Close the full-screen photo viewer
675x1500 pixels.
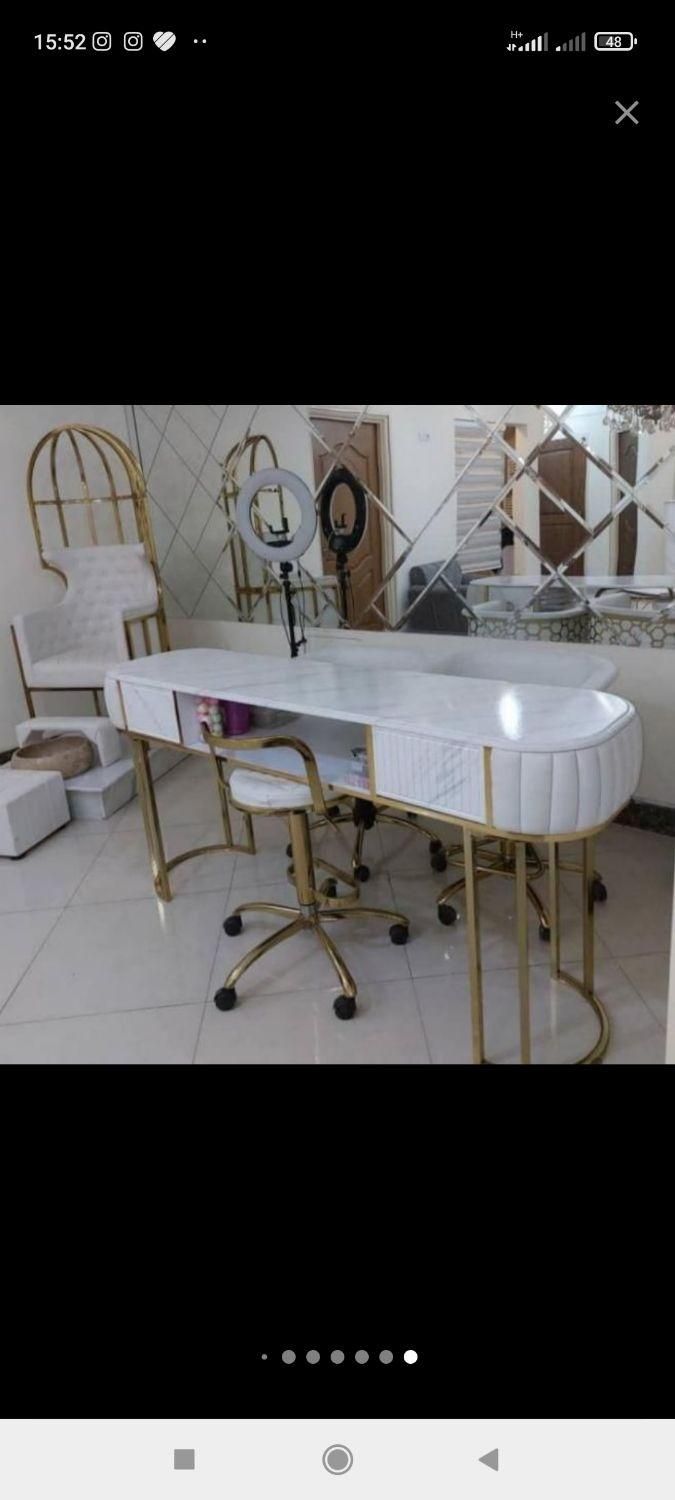point(627,113)
